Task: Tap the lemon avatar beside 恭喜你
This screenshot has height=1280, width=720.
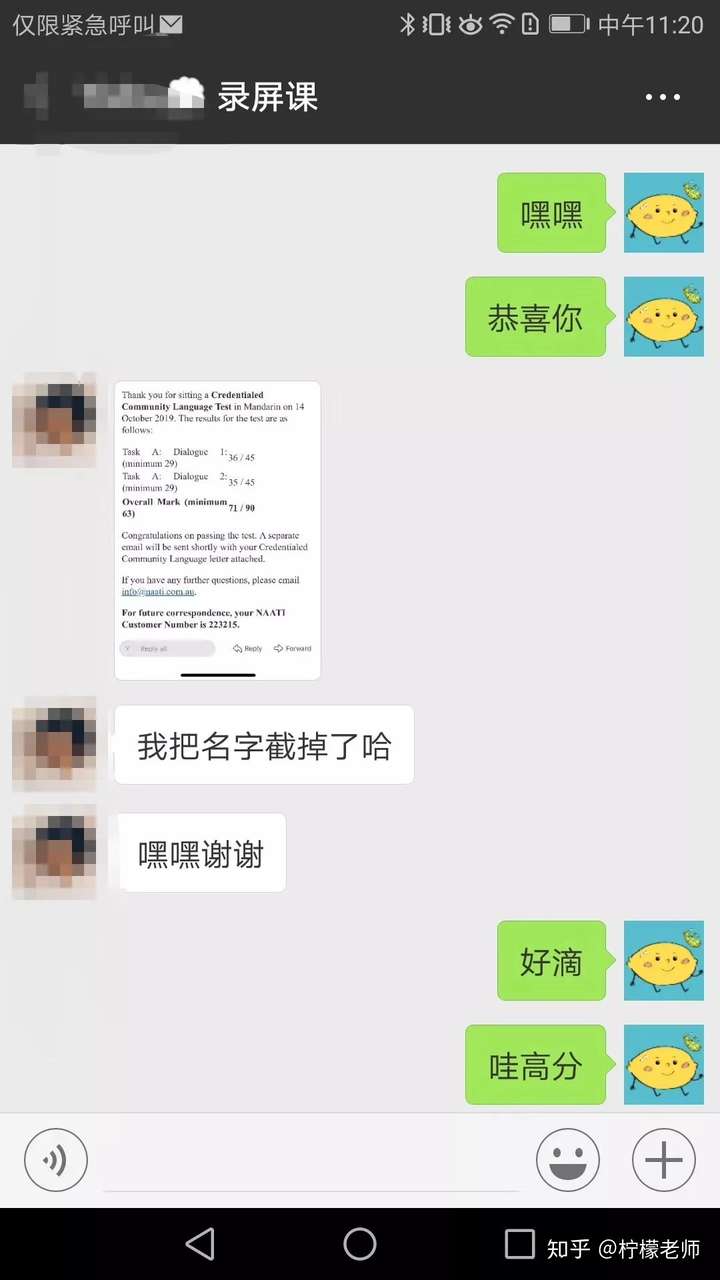Action: 663,317
